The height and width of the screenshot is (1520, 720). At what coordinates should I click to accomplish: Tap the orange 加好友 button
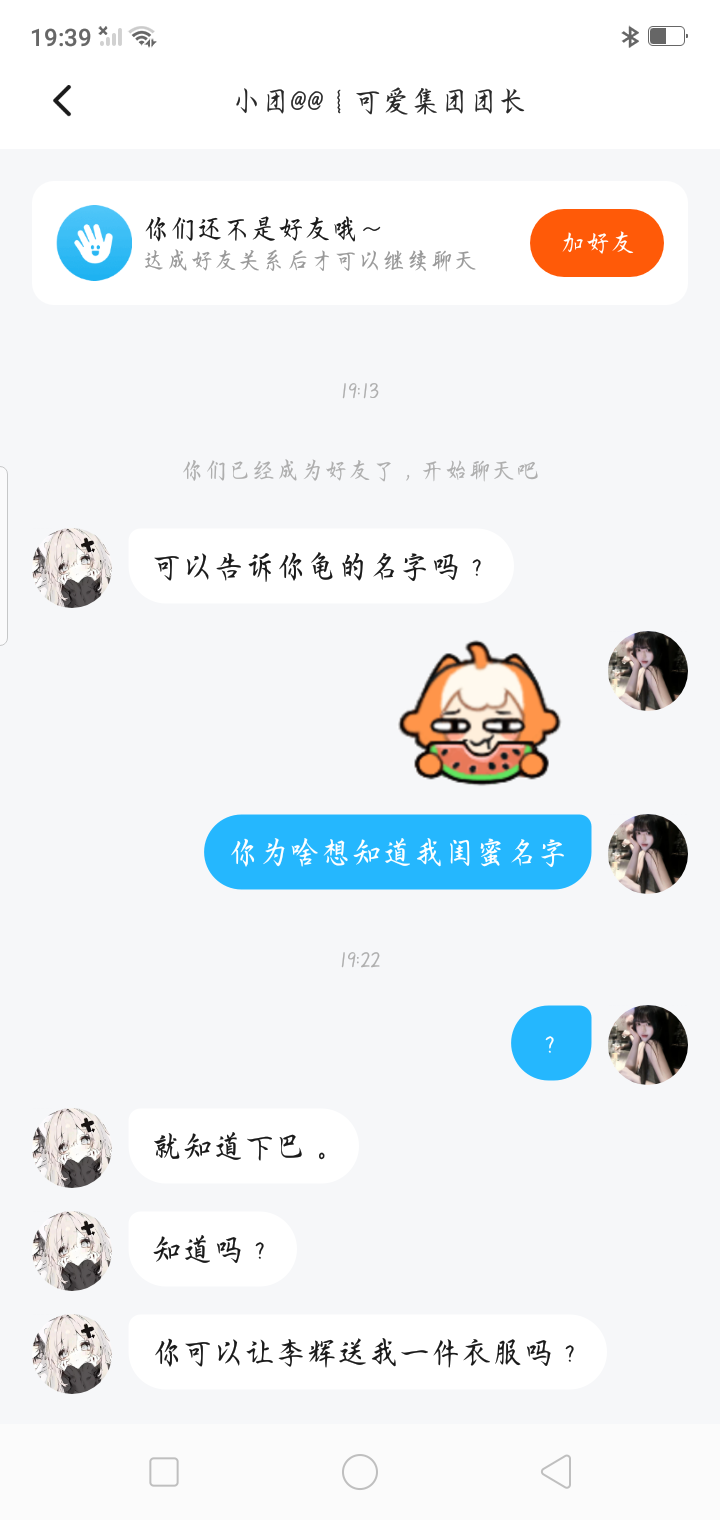point(597,243)
